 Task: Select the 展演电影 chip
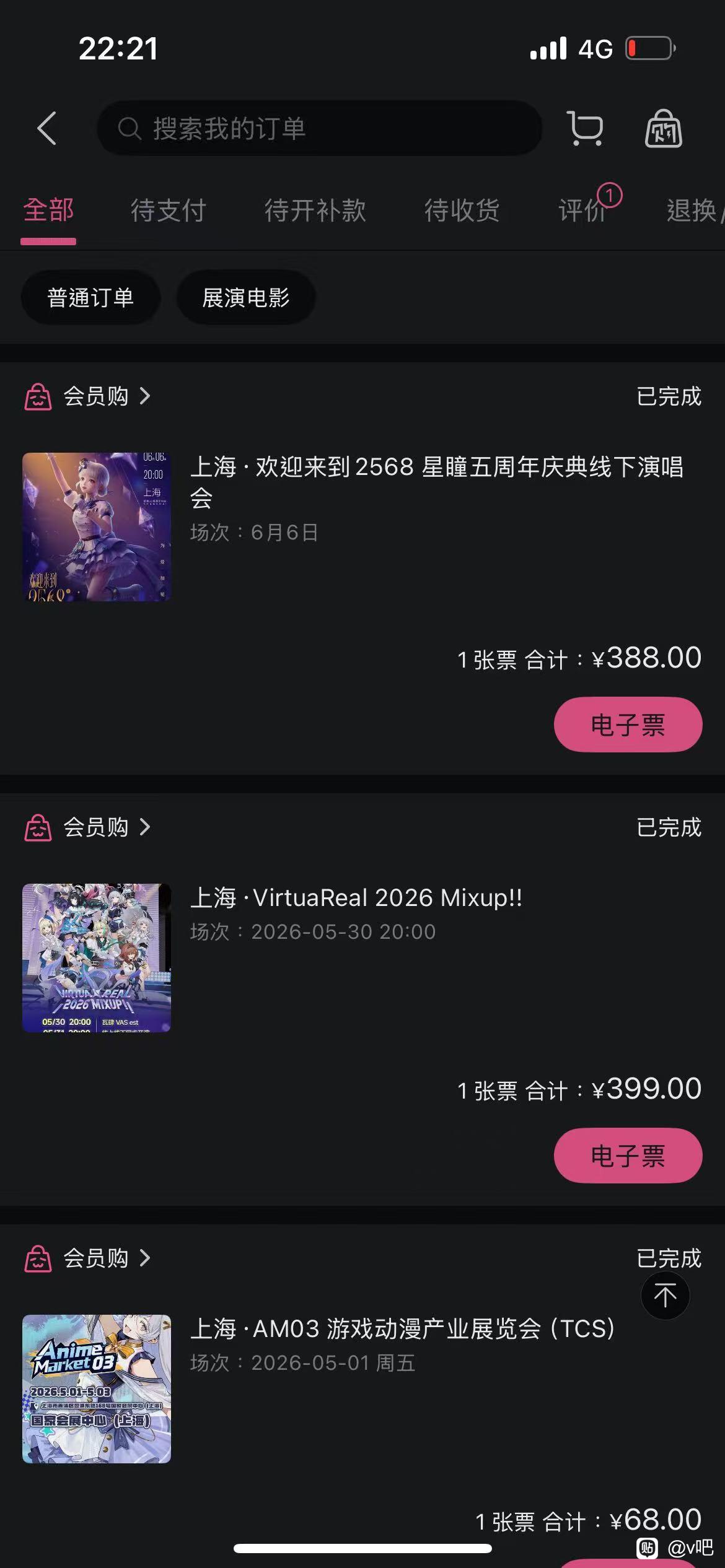246,298
